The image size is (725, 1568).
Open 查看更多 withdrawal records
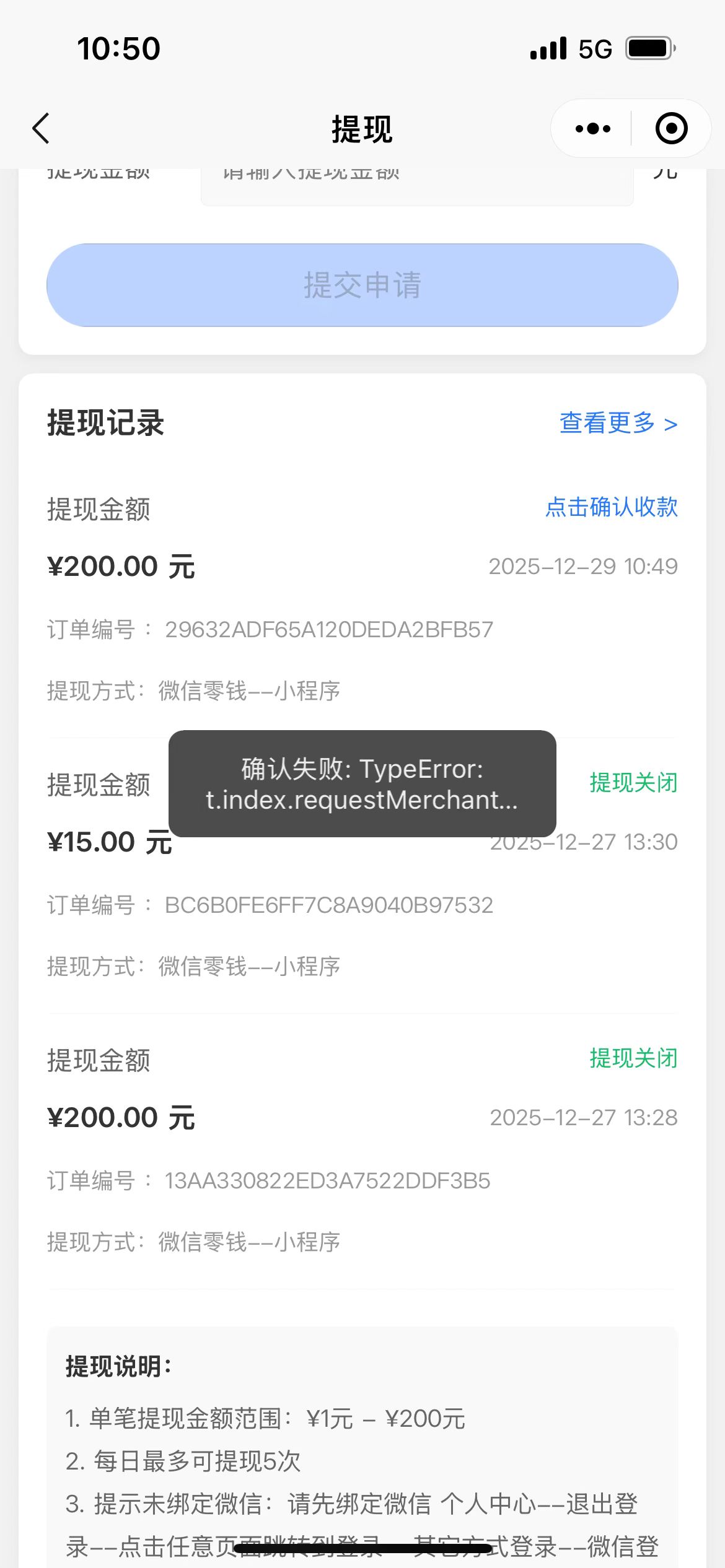click(618, 424)
